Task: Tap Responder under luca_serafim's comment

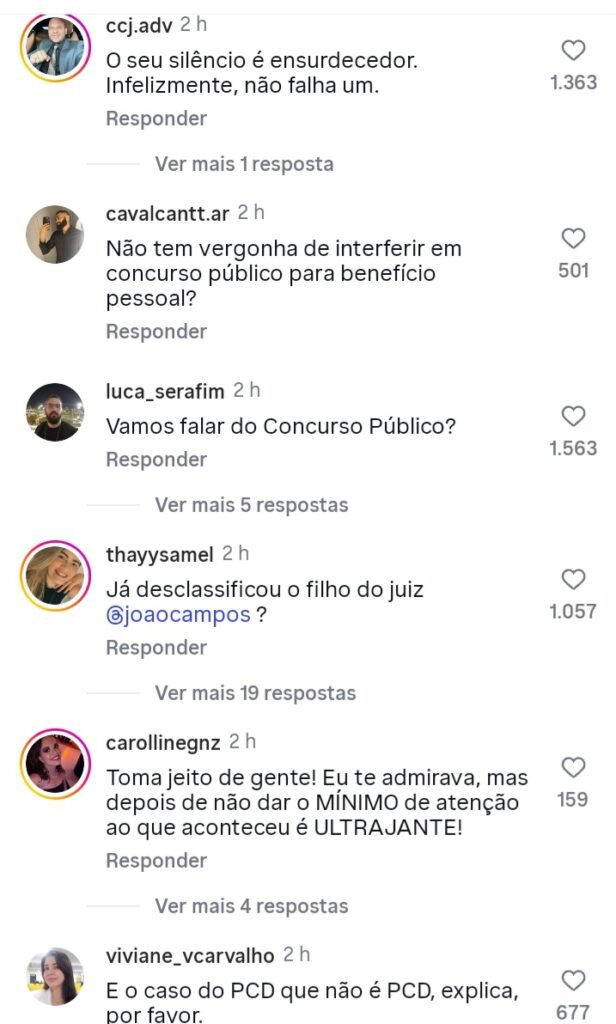Action: pos(156,459)
